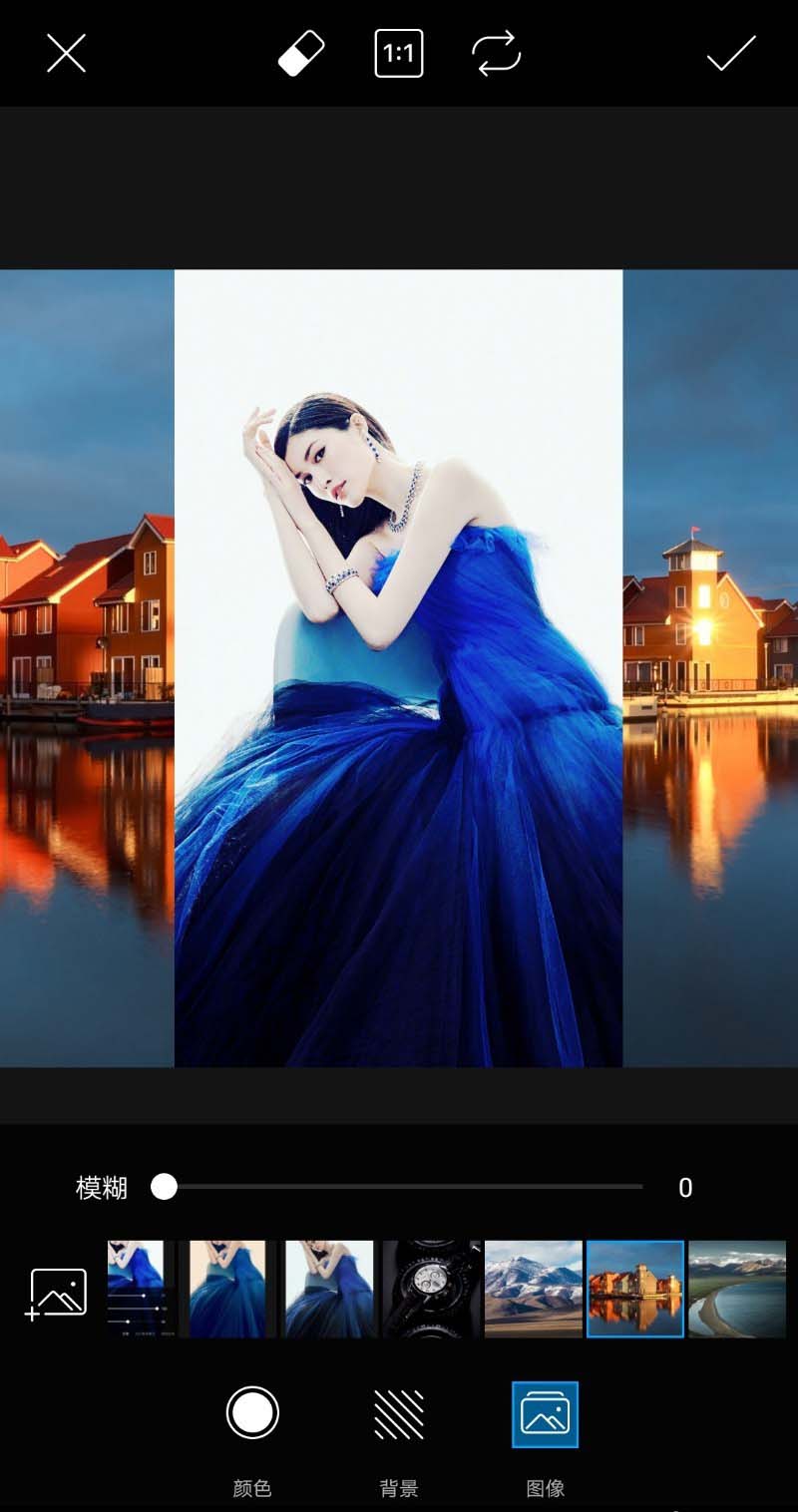Tap the 模糊 blur slider handle
This screenshot has height=1512, width=798.
[x=164, y=1187]
